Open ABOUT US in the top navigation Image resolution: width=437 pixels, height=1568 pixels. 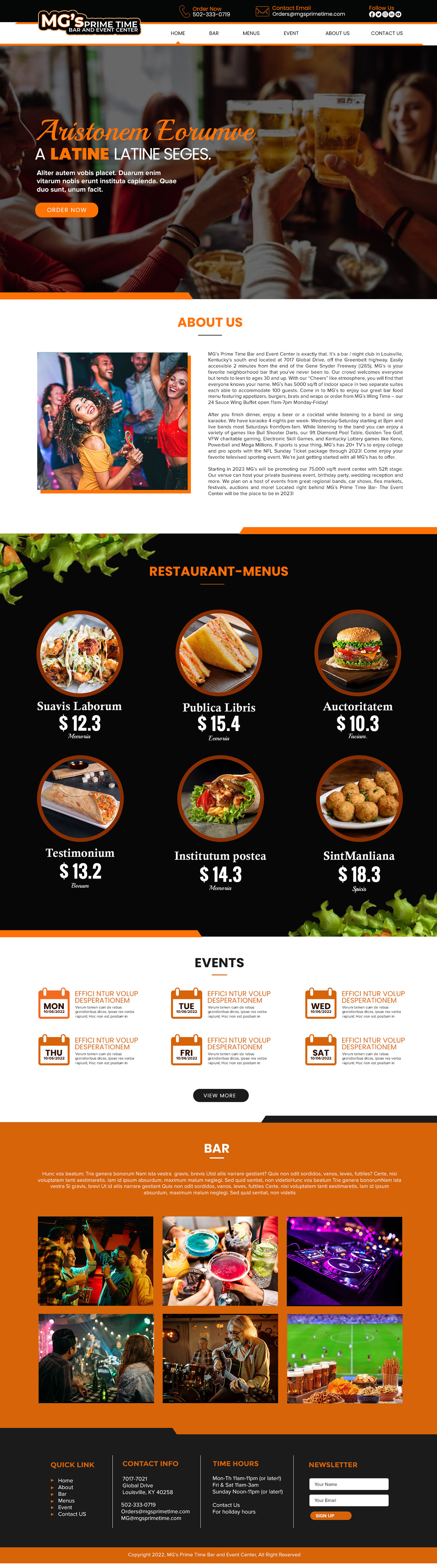[x=337, y=34]
